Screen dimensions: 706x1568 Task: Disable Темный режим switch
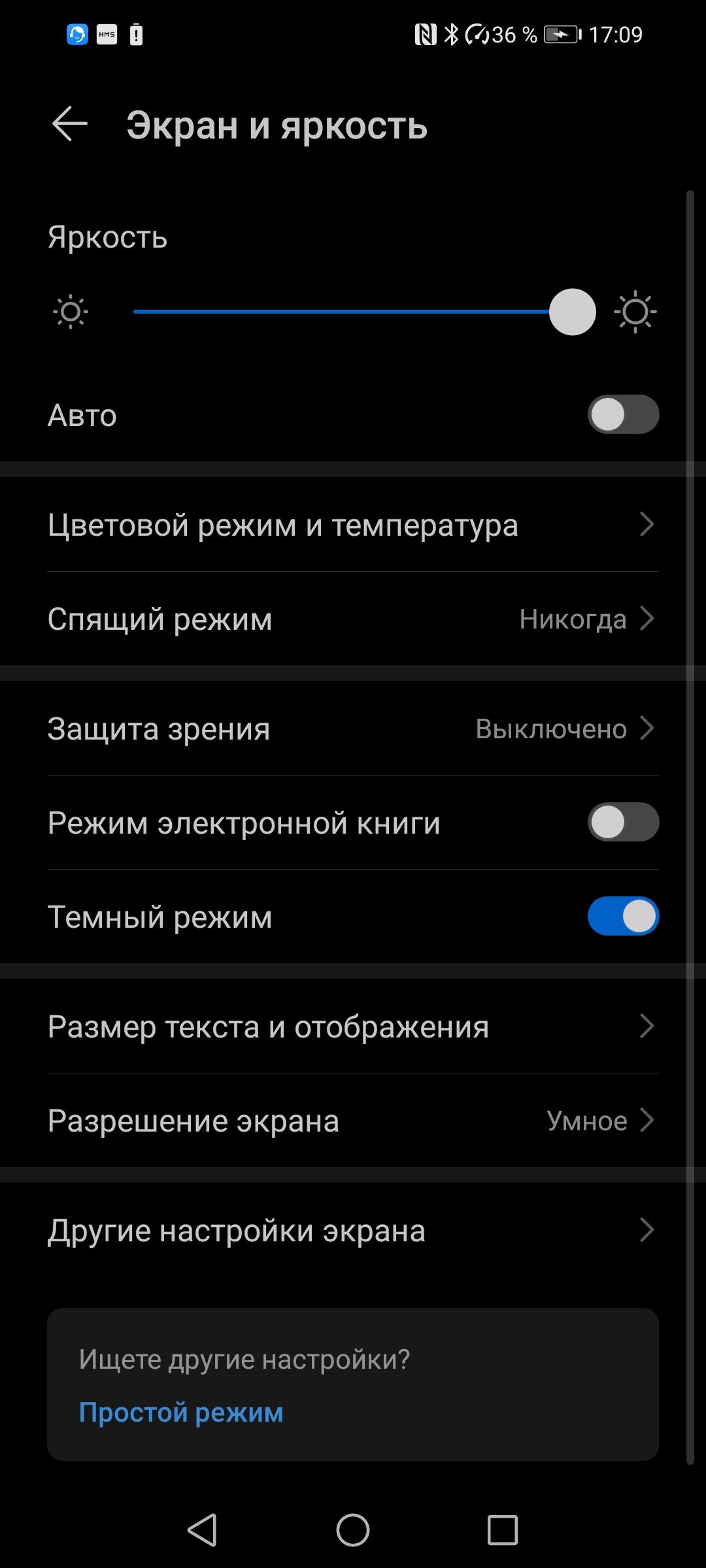click(x=623, y=916)
